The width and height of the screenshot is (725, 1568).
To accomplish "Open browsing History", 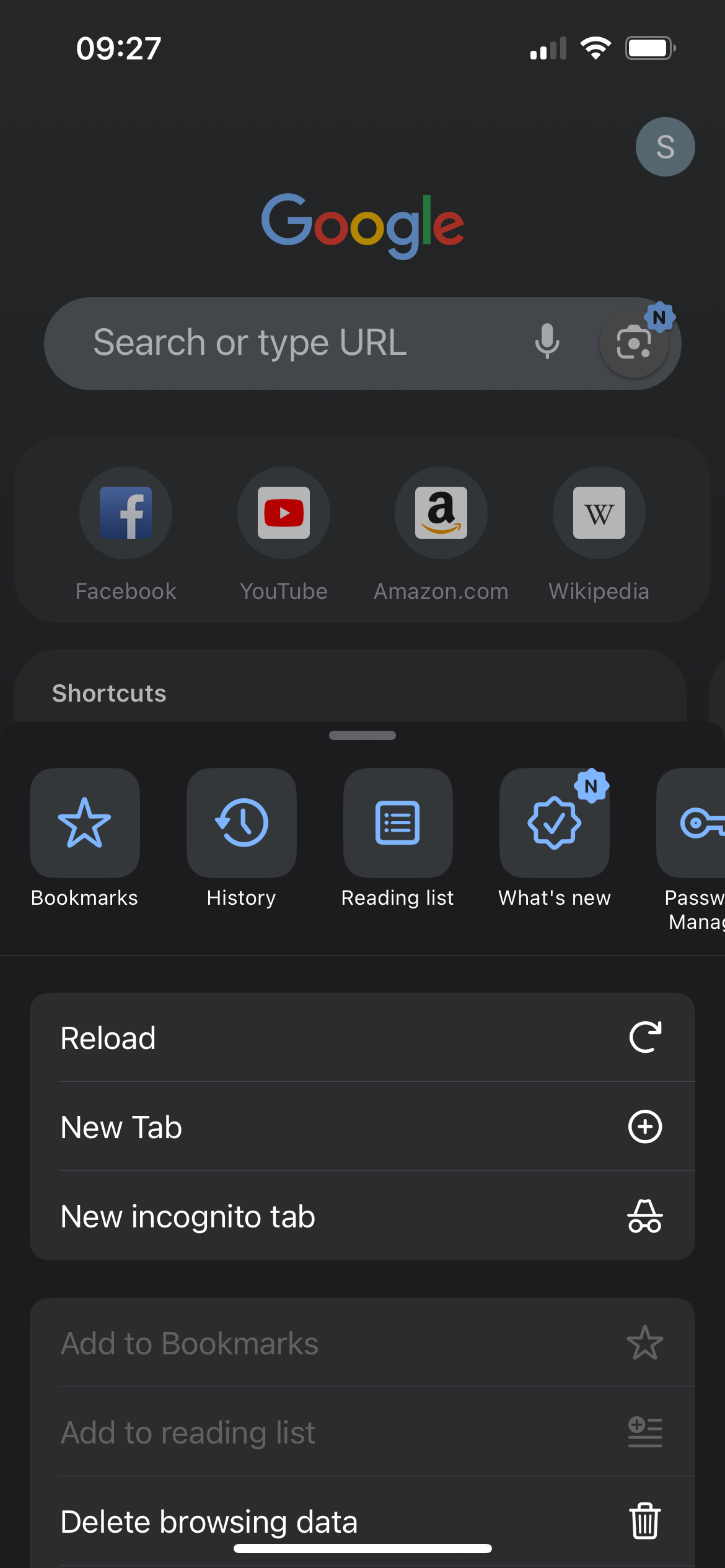I will pos(242,823).
